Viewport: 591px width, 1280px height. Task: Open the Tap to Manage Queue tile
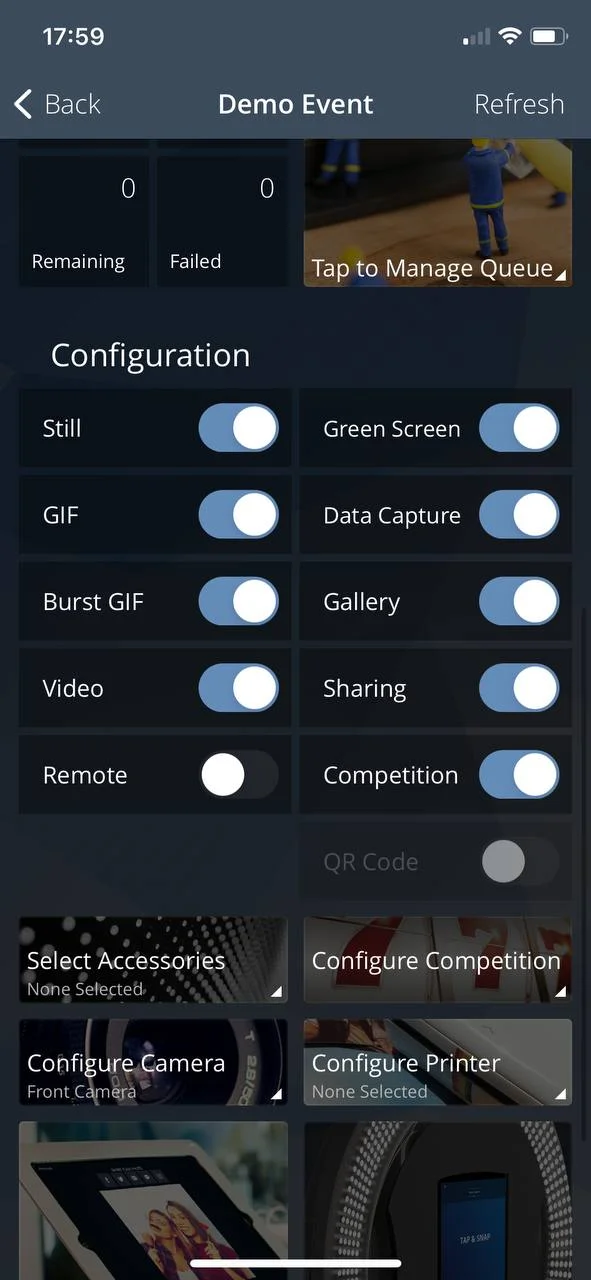pos(438,213)
